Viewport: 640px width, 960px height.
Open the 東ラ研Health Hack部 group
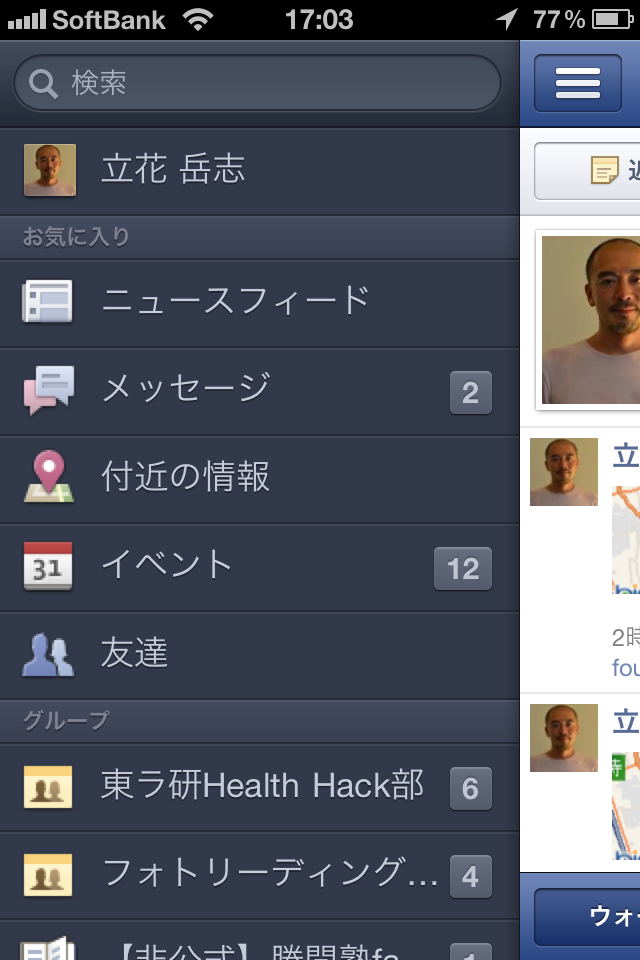pyautogui.click(x=258, y=786)
